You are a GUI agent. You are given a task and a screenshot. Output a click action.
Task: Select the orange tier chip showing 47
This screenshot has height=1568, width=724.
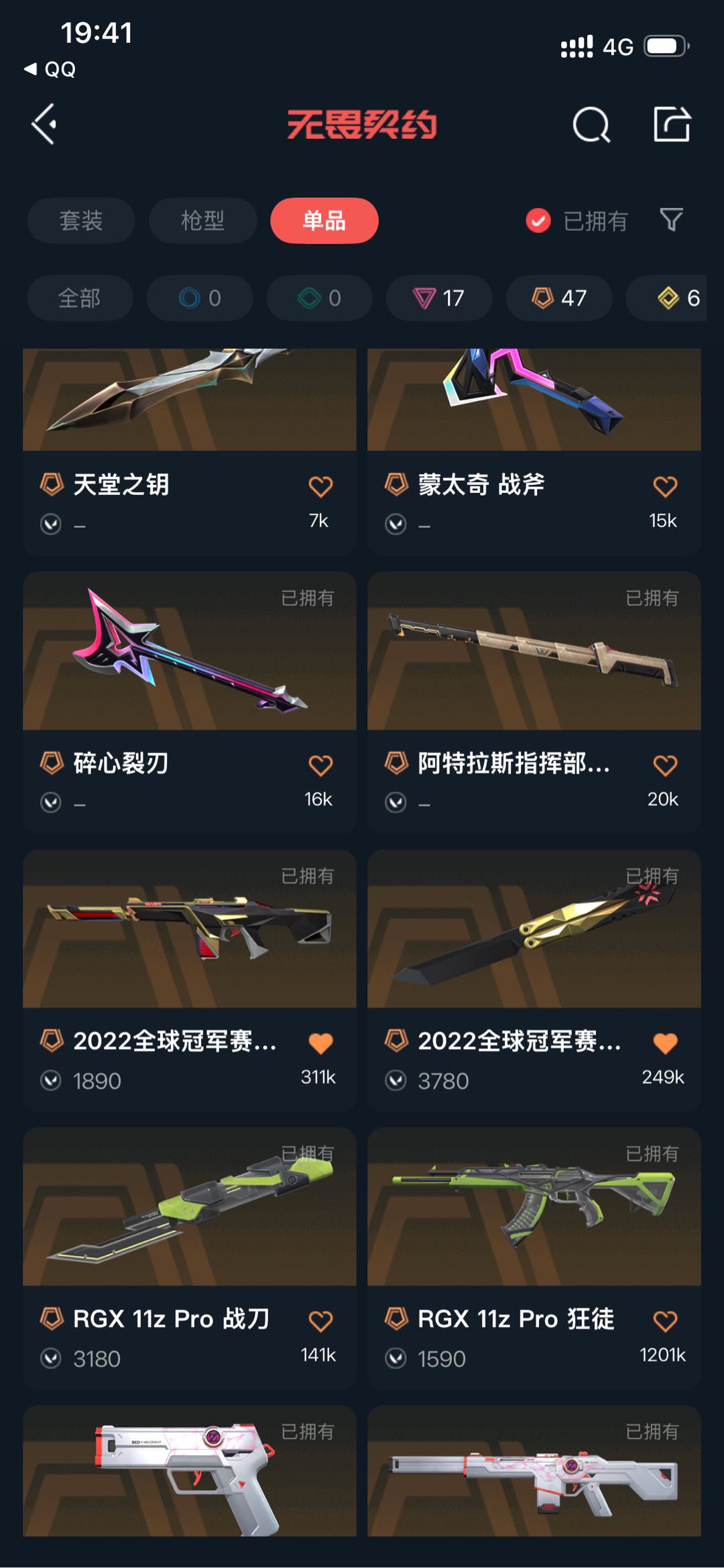click(x=559, y=298)
